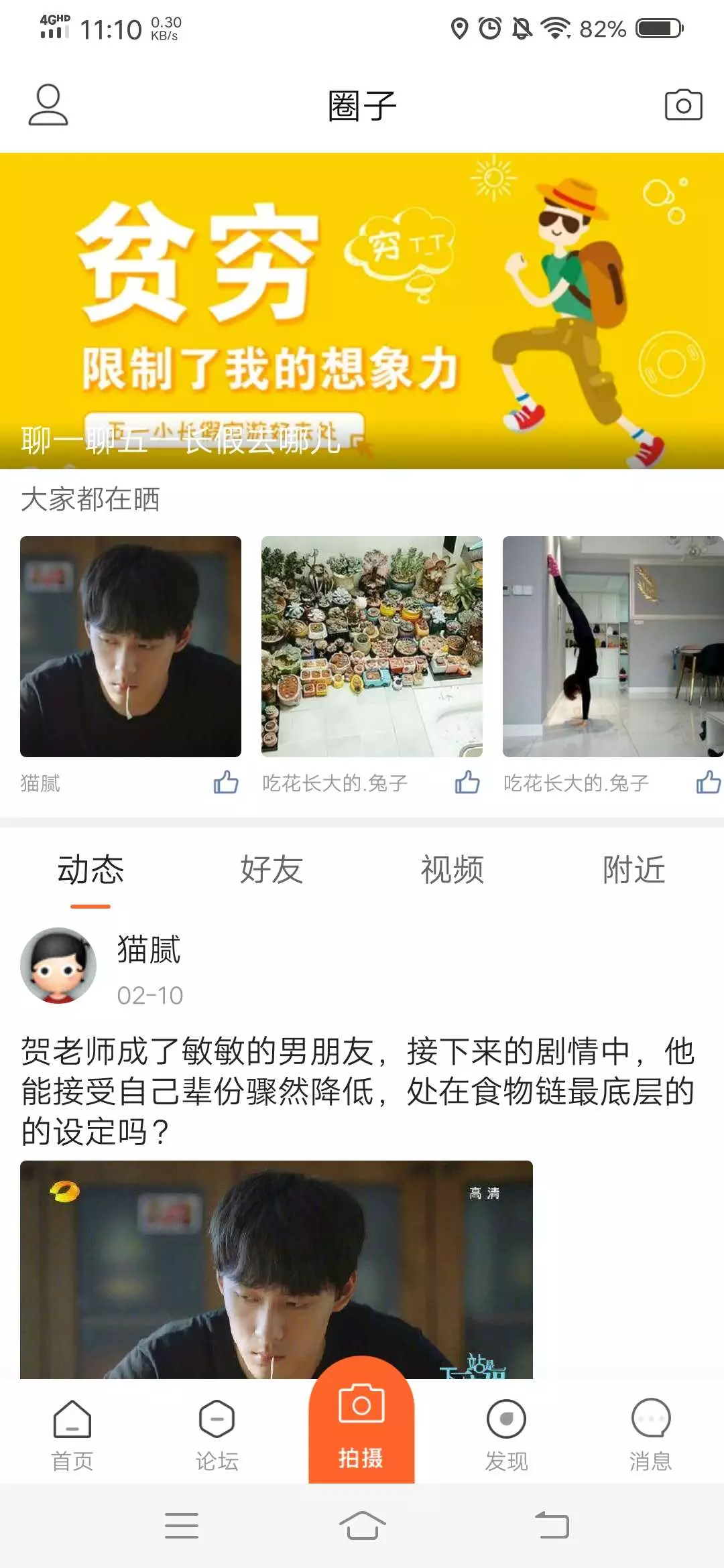The image size is (724, 1568).
Task: Open the image in 猫腻's post
Action: (x=276, y=1269)
